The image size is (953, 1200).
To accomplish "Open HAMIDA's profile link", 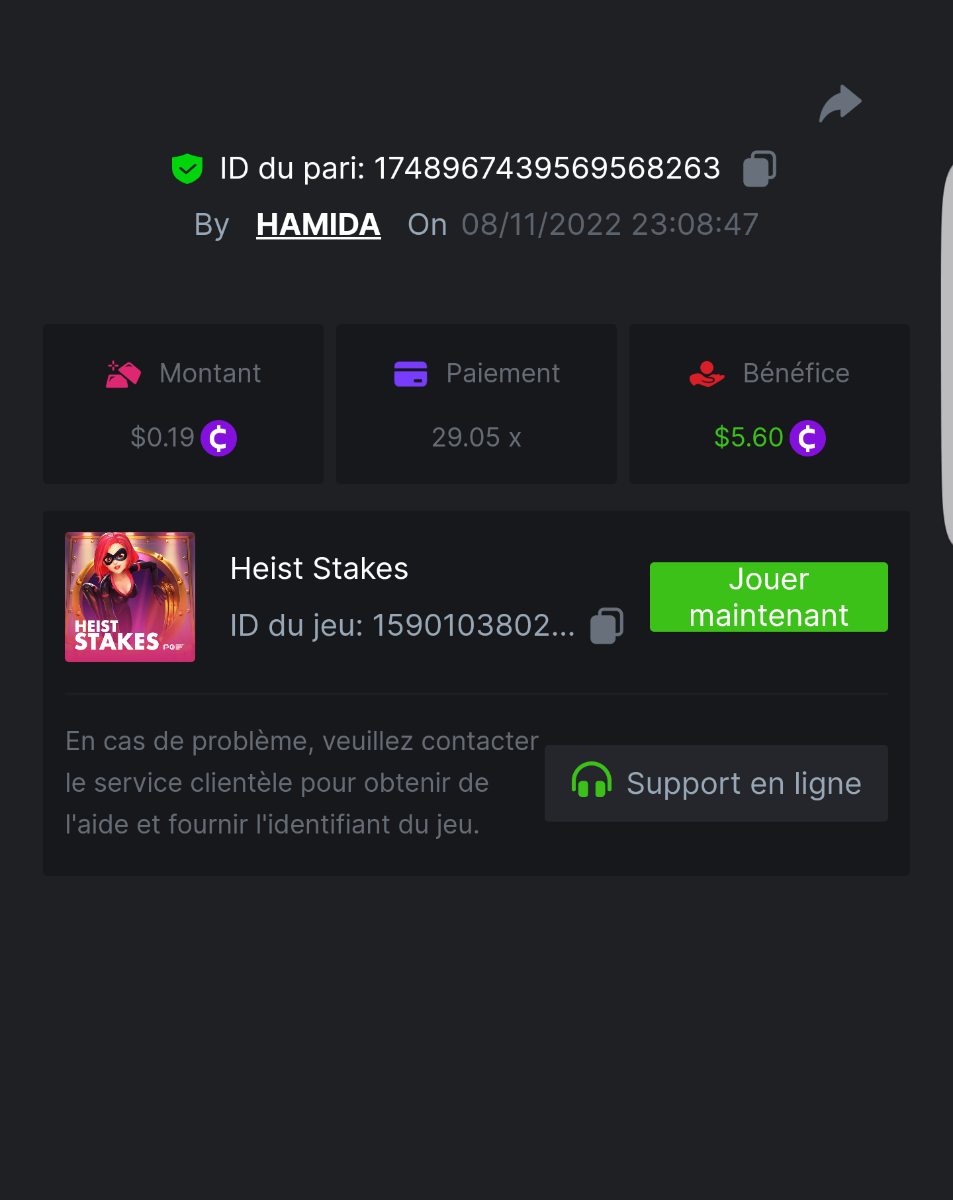I will 318,224.
